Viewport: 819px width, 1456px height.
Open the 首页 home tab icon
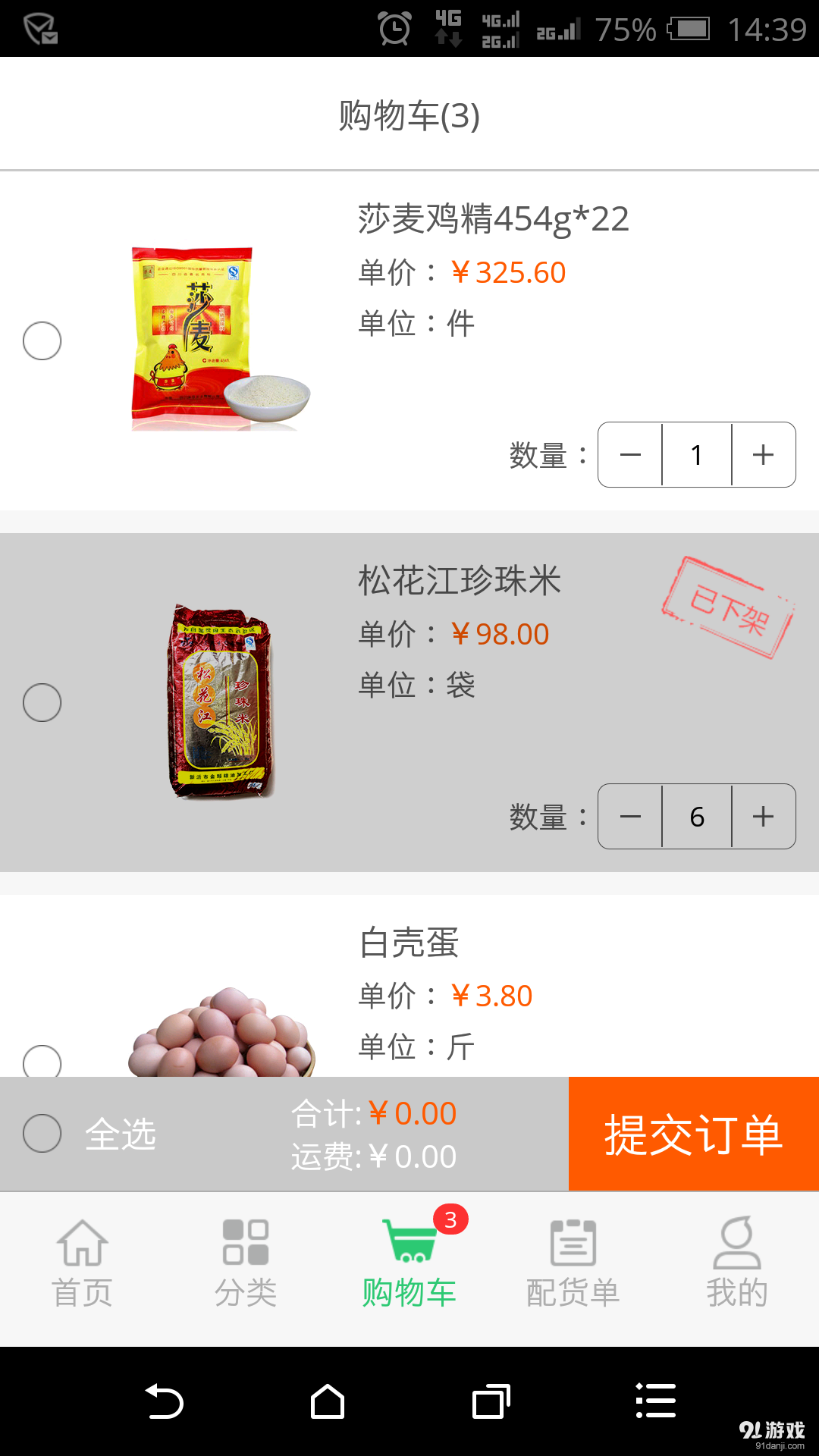click(82, 1244)
